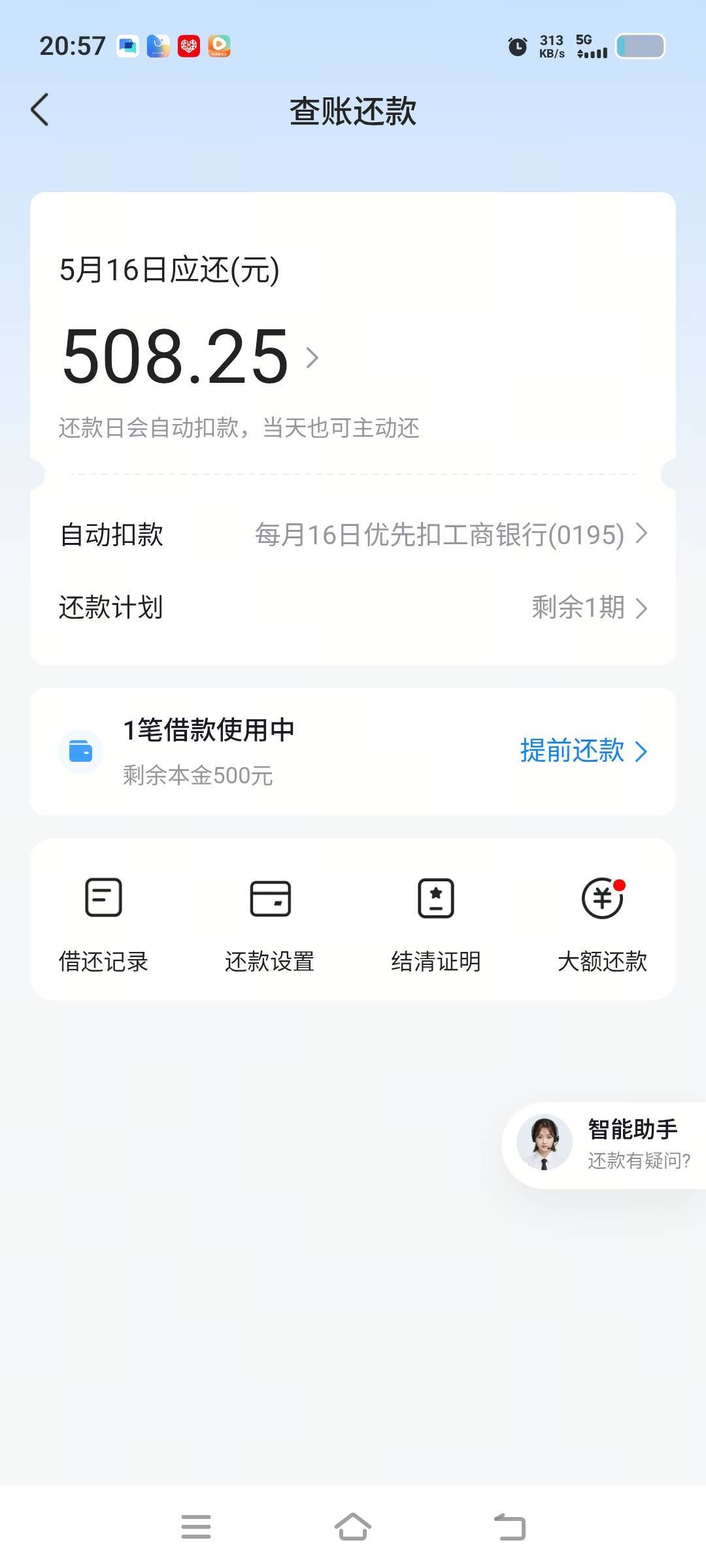
Task: View the 还款计划 repayment schedule
Action: click(x=353, y=608)
